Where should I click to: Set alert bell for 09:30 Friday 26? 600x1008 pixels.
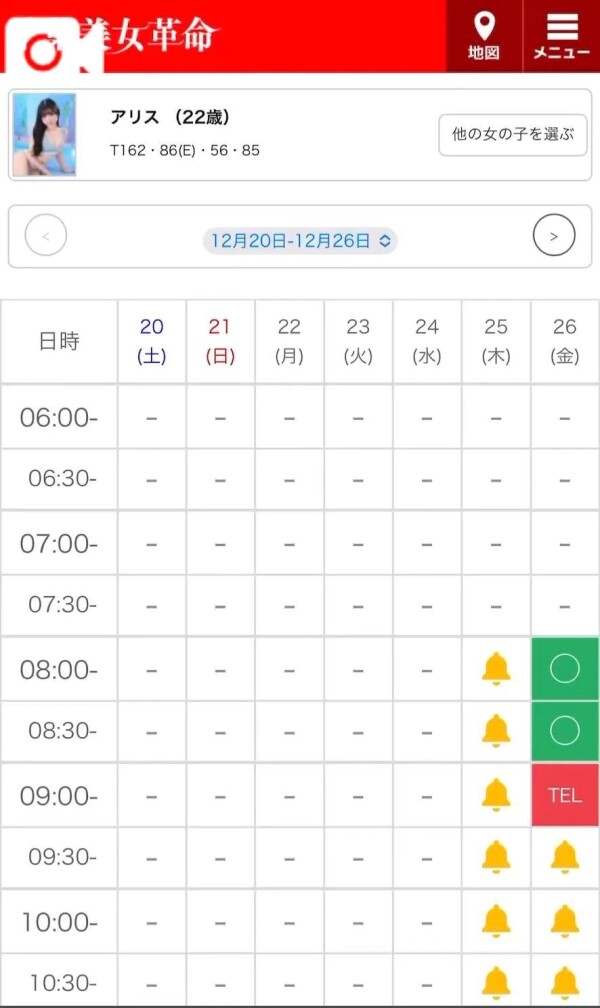(565, 857)
